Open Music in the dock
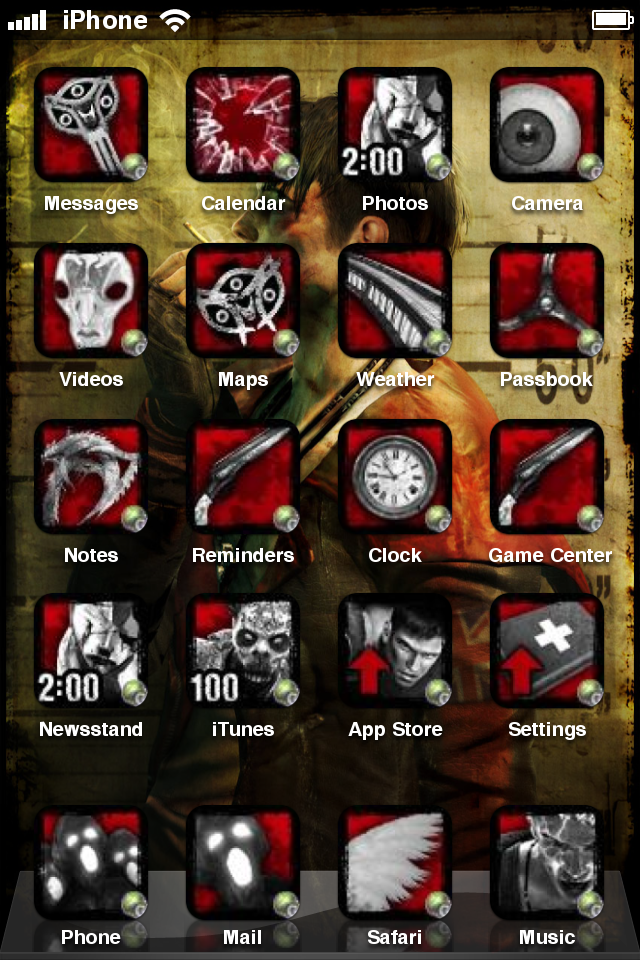The width and height of the screenshot is (640, 960). coord(547,862)
